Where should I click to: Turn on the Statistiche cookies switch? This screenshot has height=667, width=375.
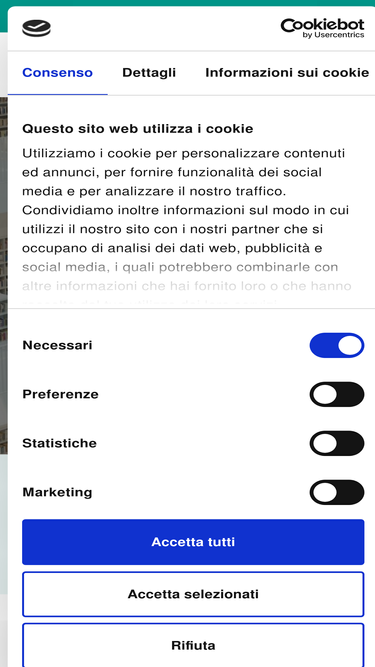pyautogui.click(x=337, y=443)
